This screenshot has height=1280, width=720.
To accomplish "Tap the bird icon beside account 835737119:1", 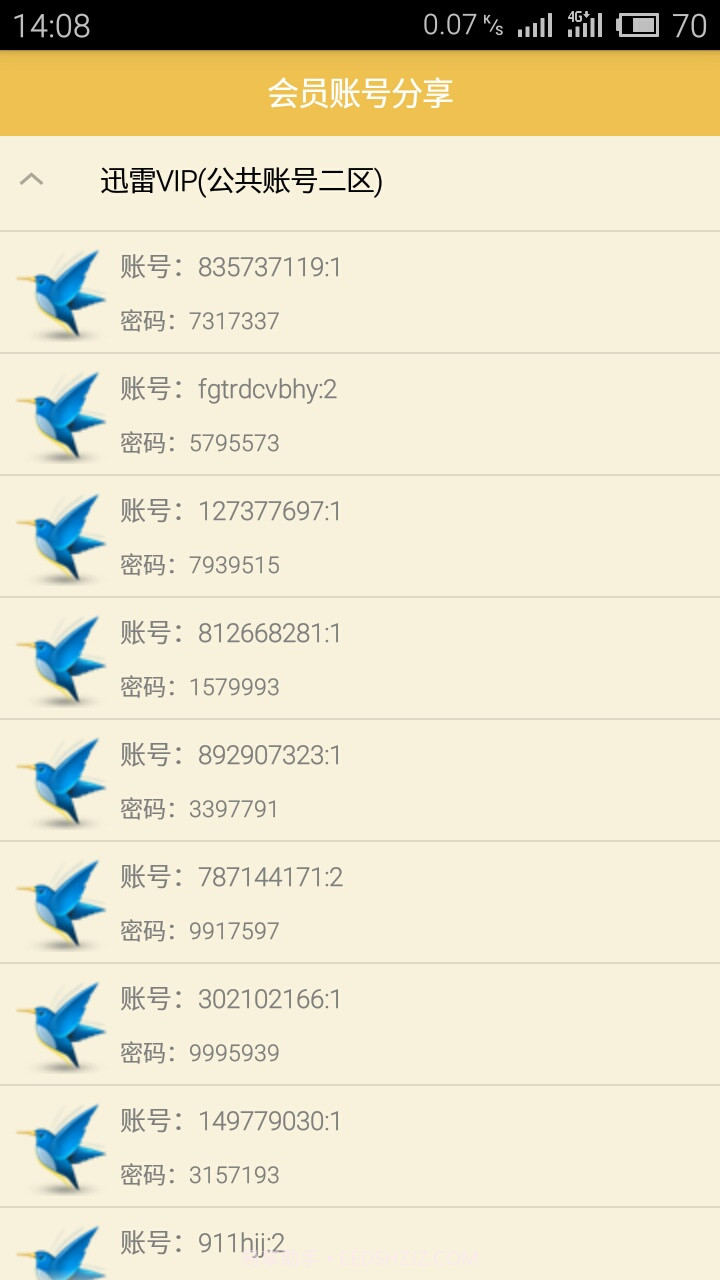I will [x=62, y=293].
